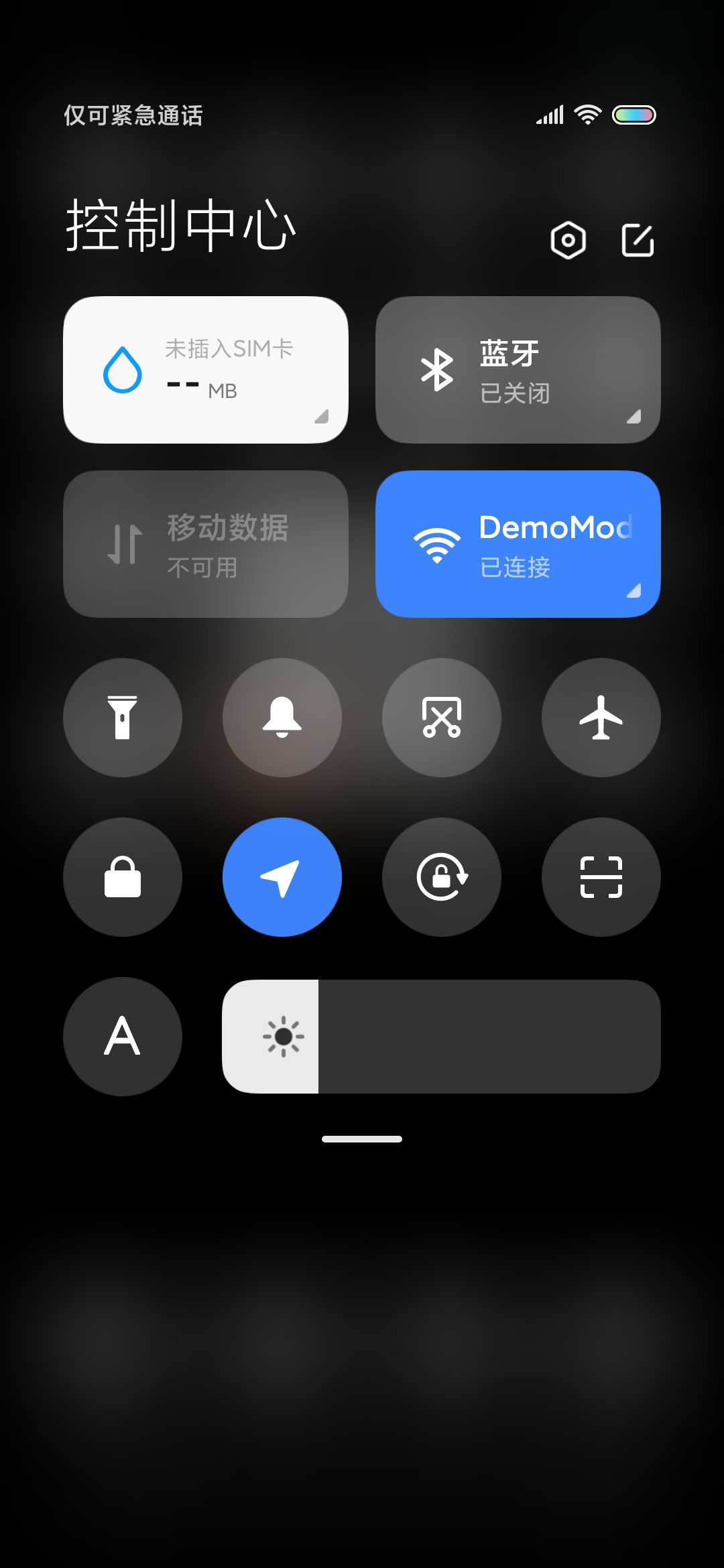Open the SIM data usage tile
The width and height of the screenshot is (724, 1568).
point(206,370)
